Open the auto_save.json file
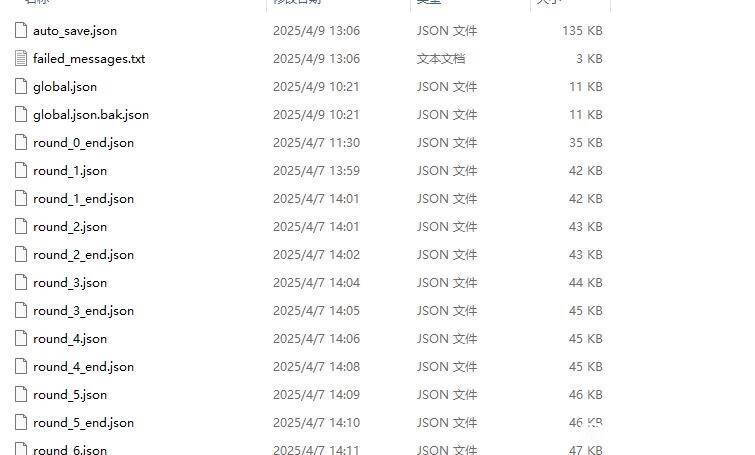The image size is (755, 455). [74, 31]
